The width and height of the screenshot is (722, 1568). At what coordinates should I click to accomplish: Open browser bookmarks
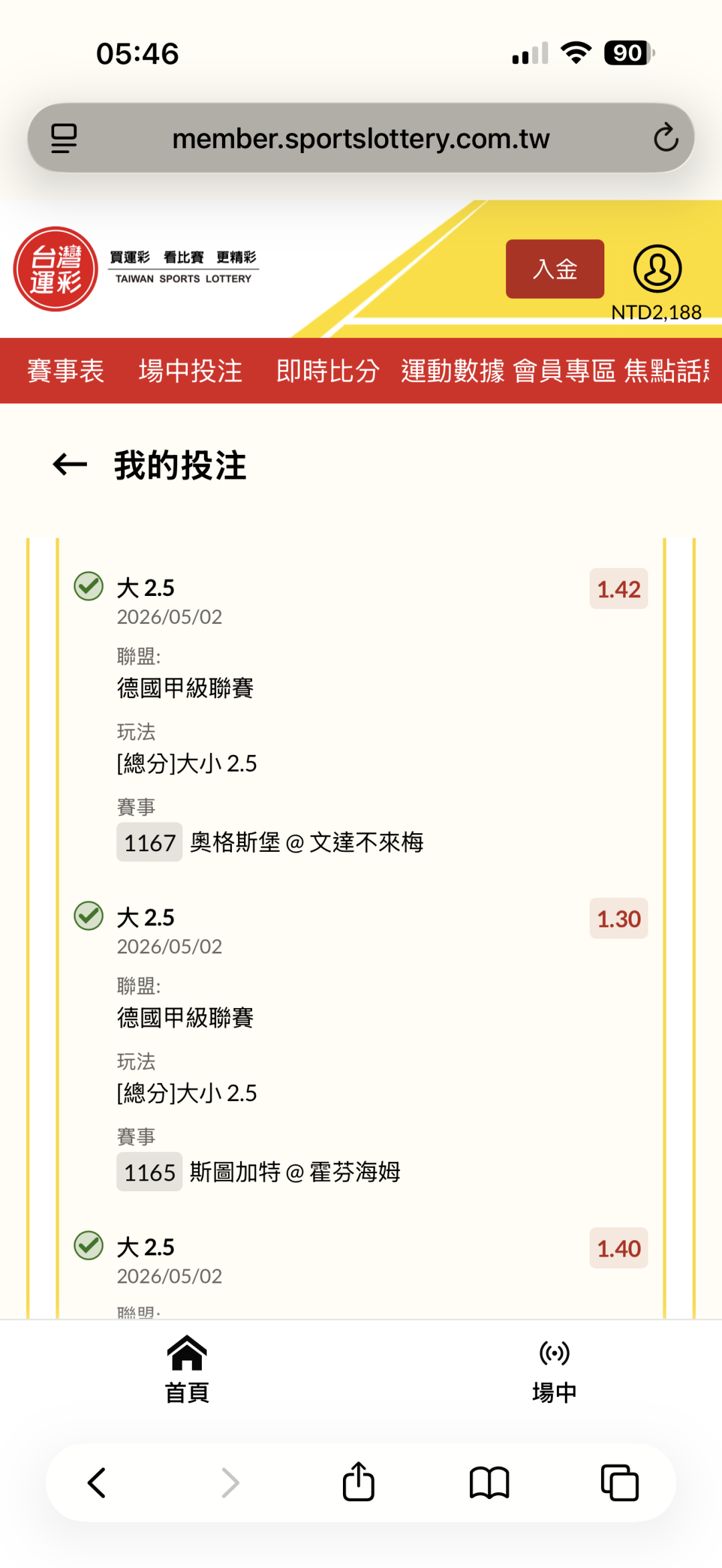click(x=489, y=1483)
